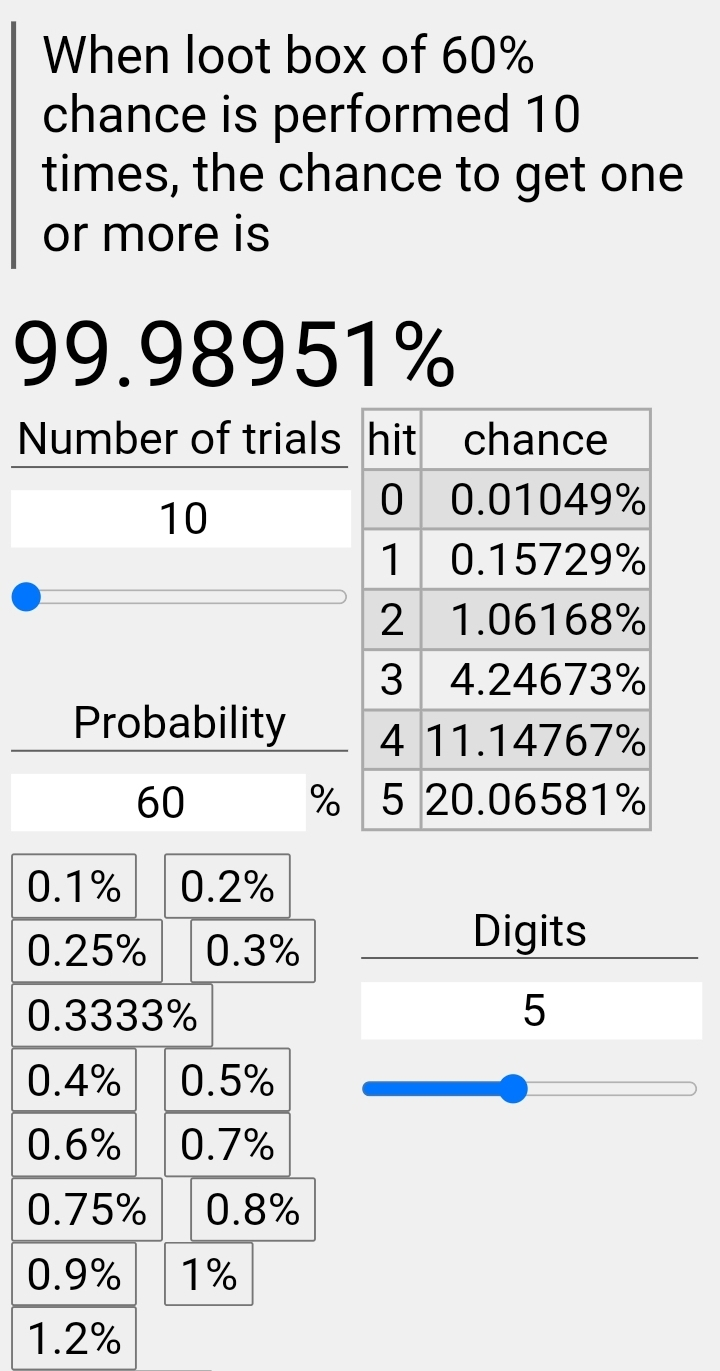
Task: Set probability to 0.25%
Action: point(87,951)
